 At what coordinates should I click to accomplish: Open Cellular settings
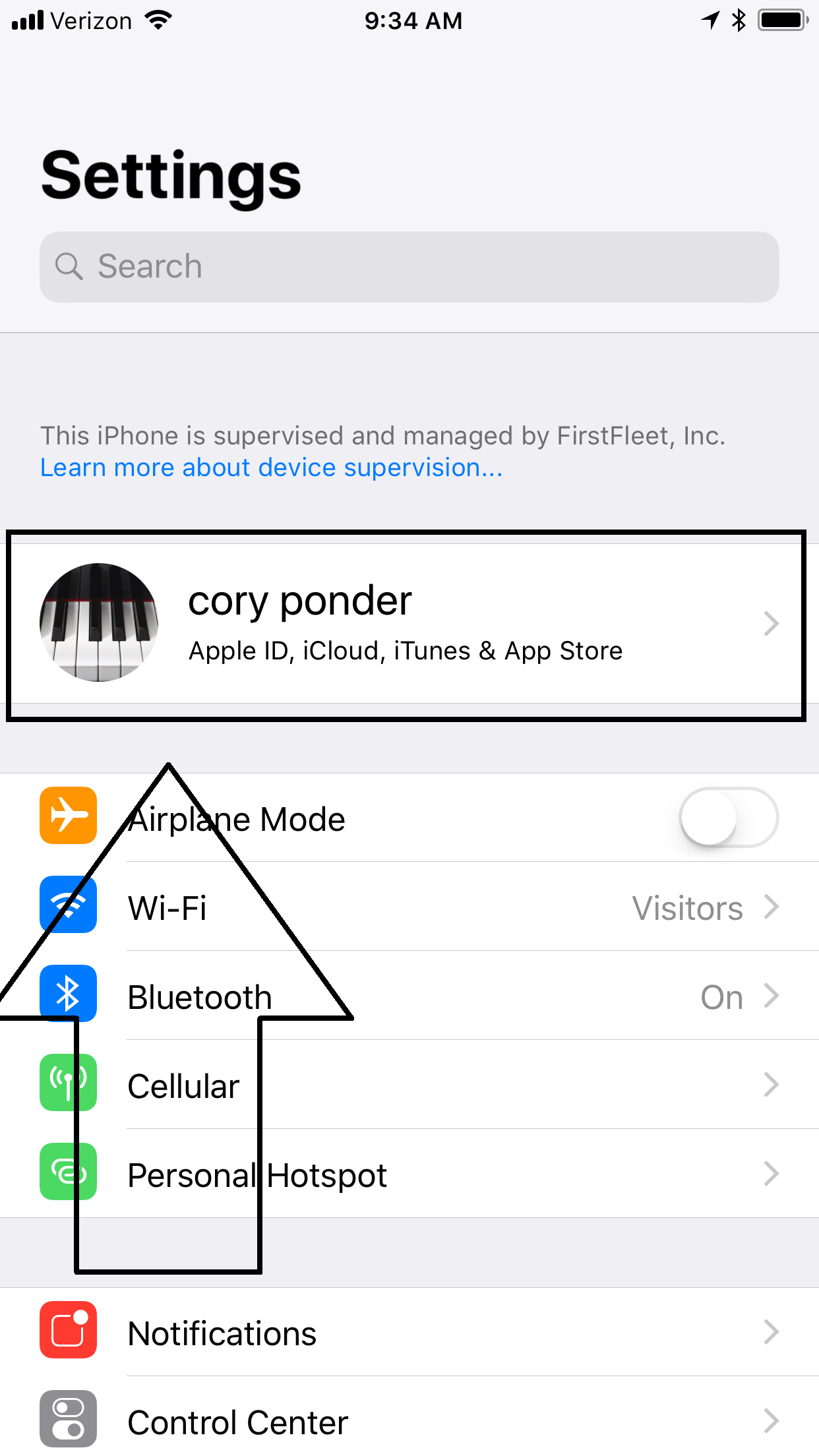pyautogui.click(x=409, y=1085)
